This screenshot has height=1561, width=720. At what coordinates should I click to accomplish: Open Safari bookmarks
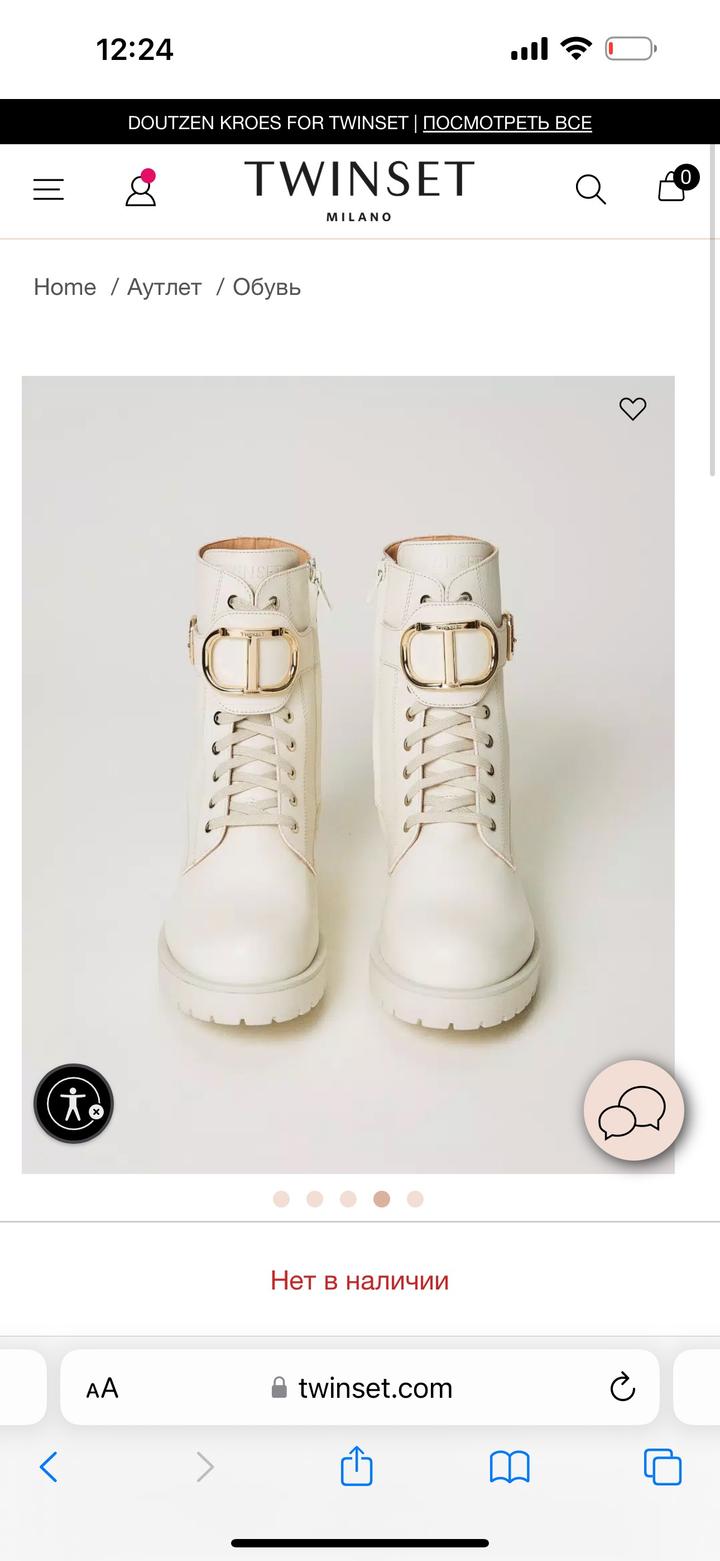(509, 1467)
